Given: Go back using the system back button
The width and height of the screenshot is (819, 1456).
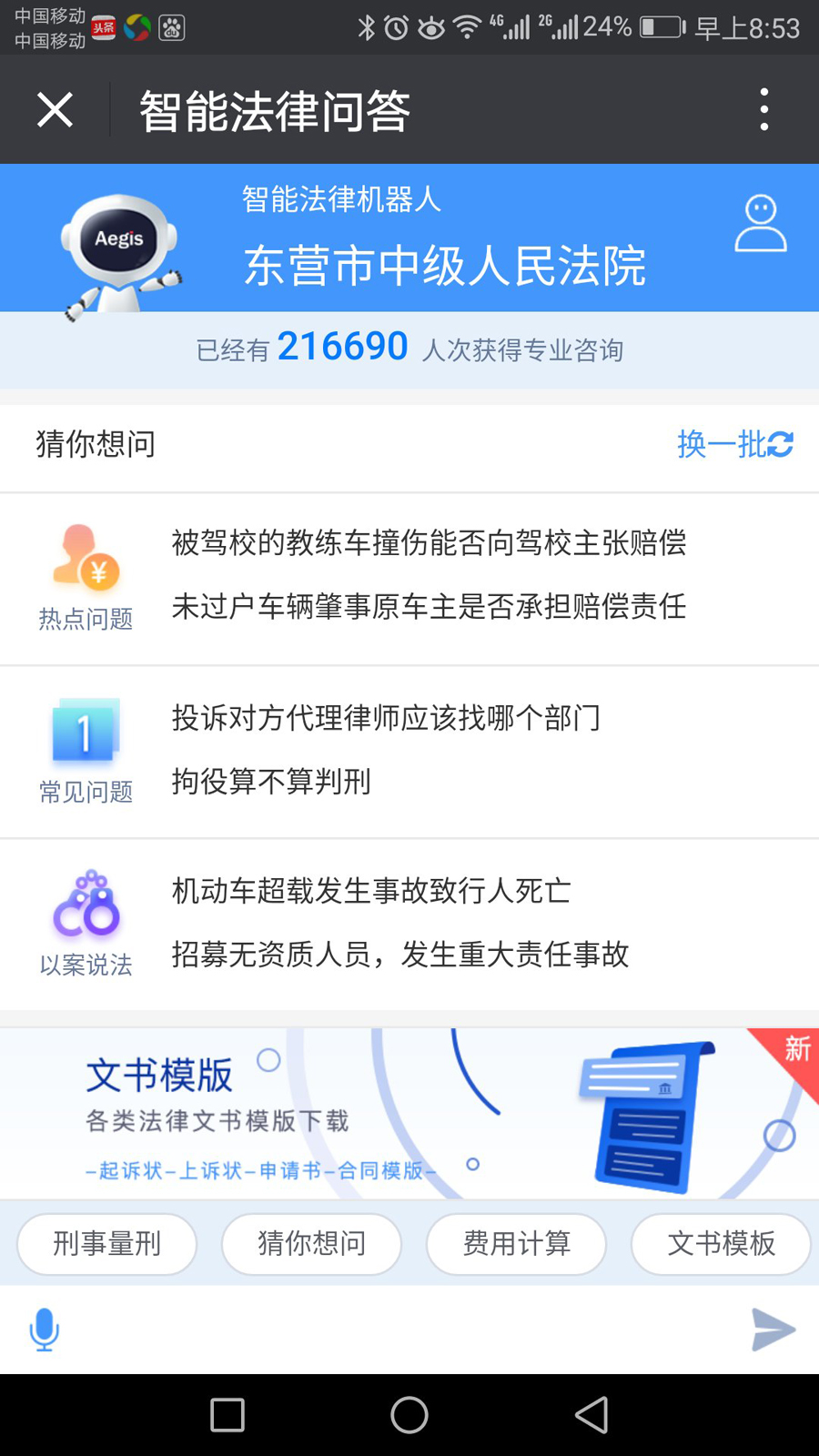Looking at the screenshot, I should [591, 1415].
